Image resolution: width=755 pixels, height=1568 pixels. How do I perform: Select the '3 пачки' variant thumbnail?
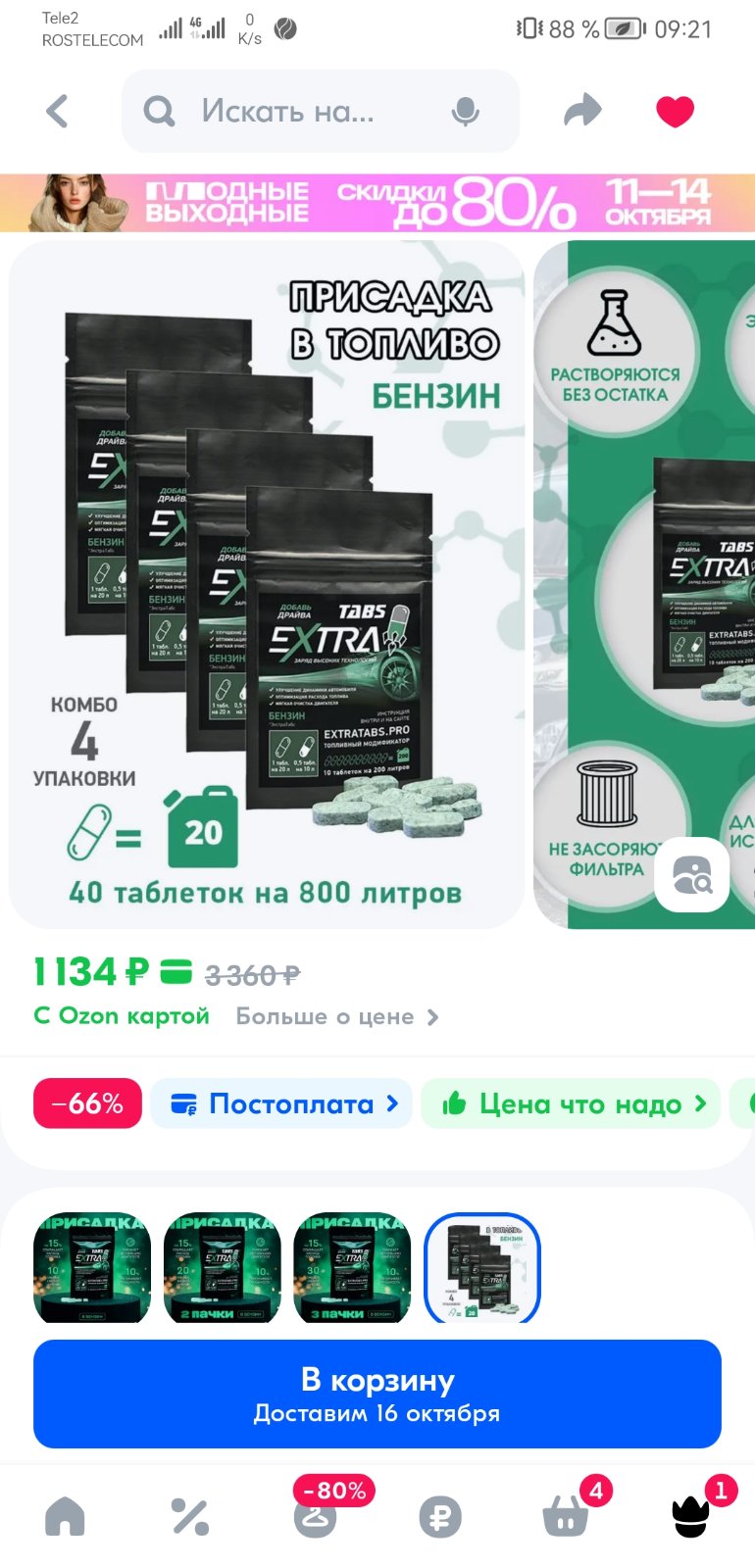[x=352, y=1267]
